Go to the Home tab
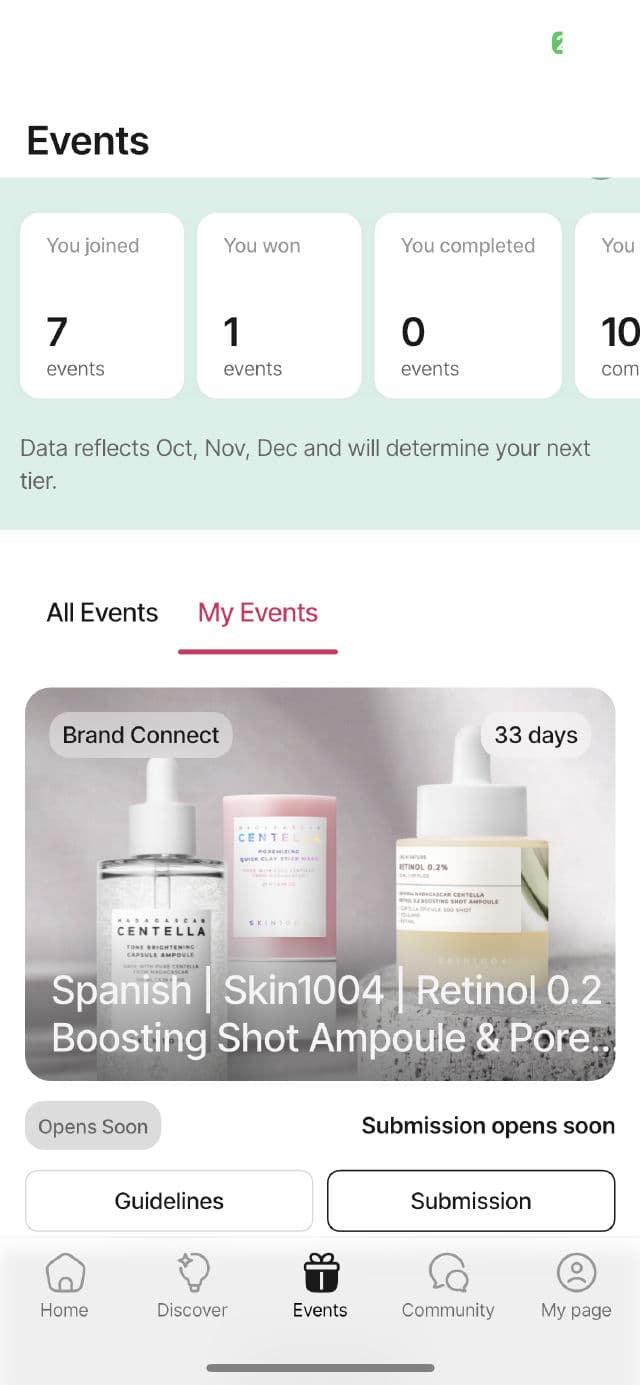The height and width of the screenshot is (1385, 640). pyautogui.click(x=64, y=1287)
